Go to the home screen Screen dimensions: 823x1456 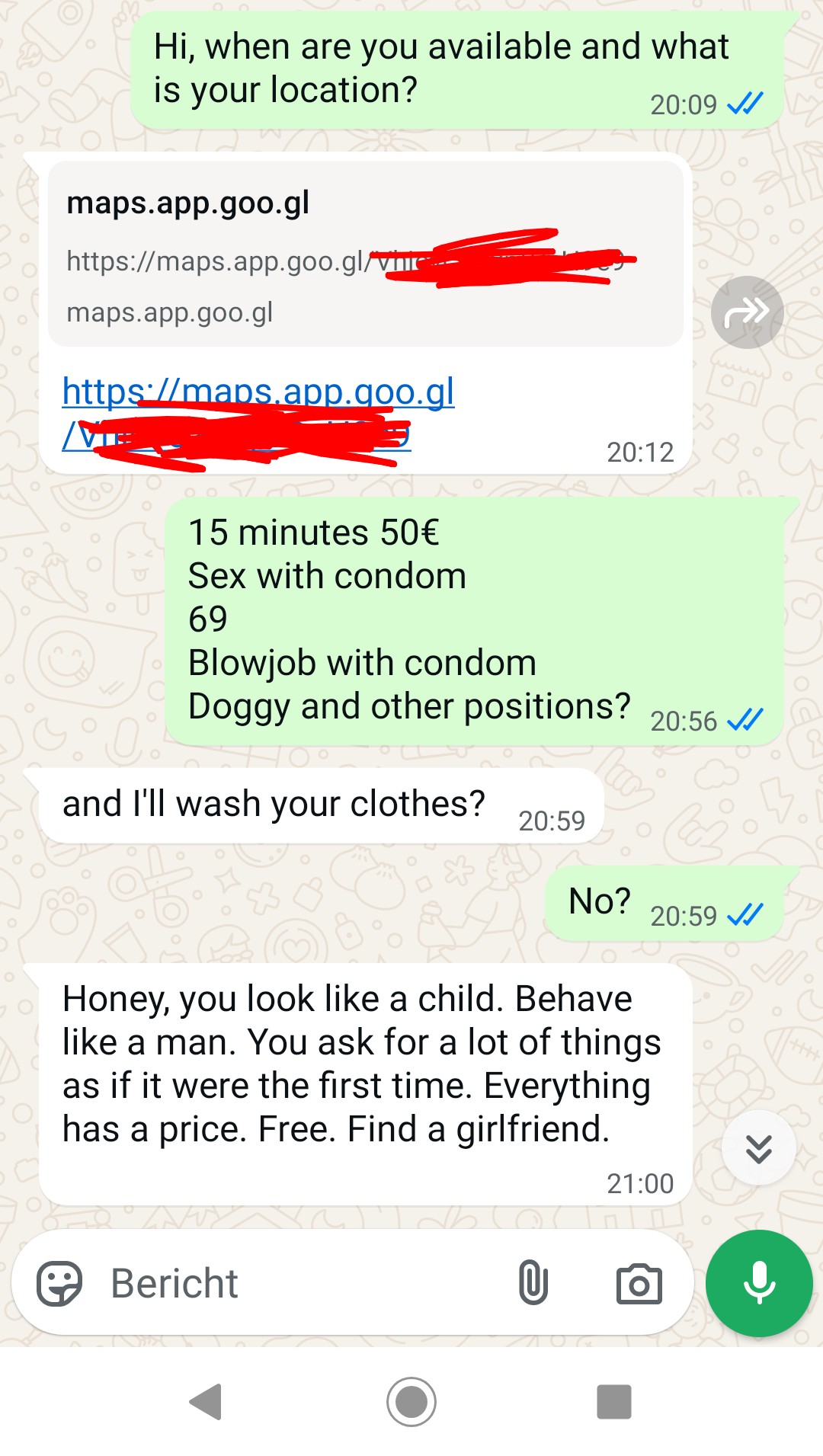(x=411, y=1401)
